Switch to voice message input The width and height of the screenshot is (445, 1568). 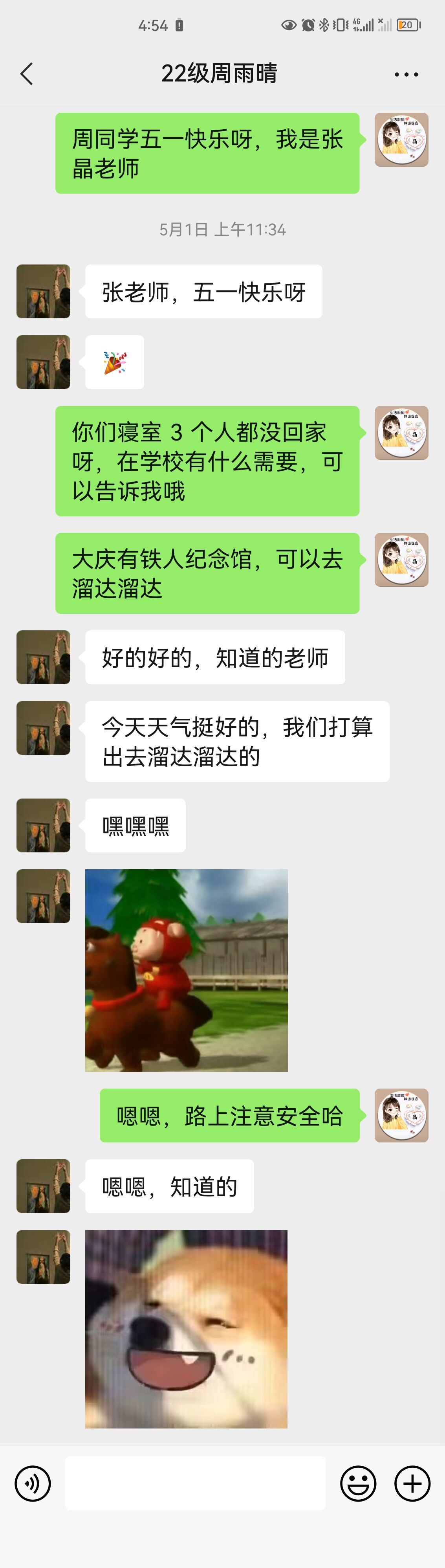pos(33,1484)
